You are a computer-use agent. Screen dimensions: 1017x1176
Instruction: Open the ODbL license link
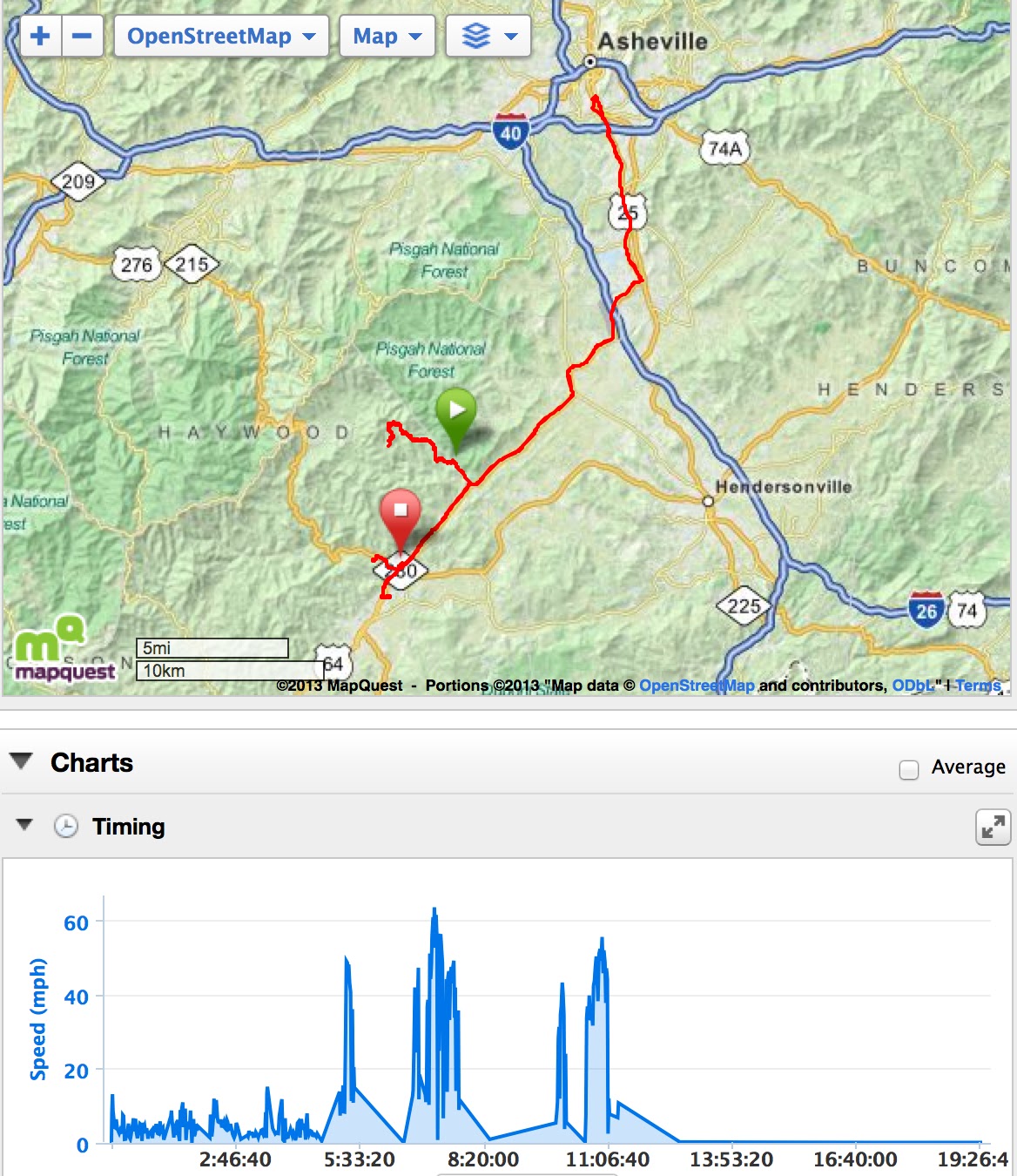pyautogui.click(x=913, y=686)
